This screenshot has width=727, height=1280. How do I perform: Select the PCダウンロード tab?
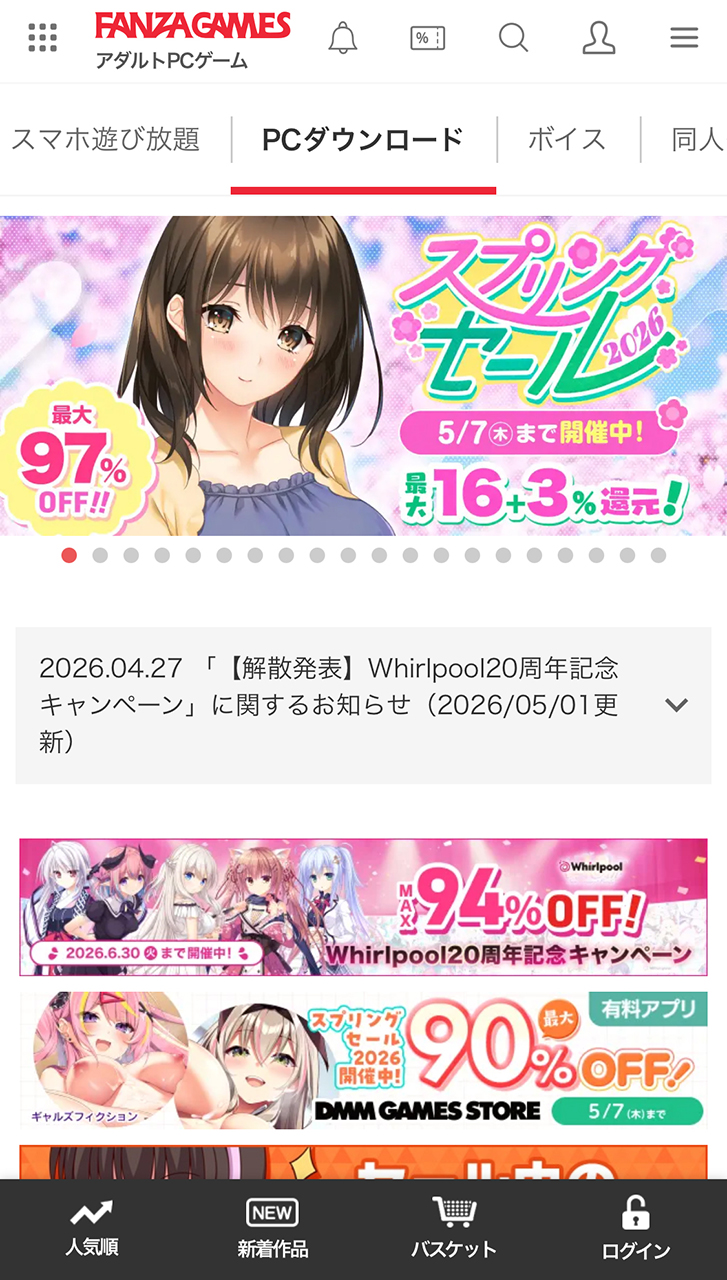coord(363,139)
